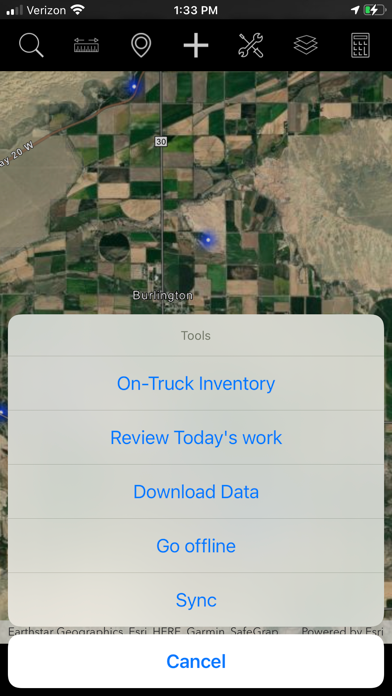
Task: Open the search magnifier
Action: (31, 45)
